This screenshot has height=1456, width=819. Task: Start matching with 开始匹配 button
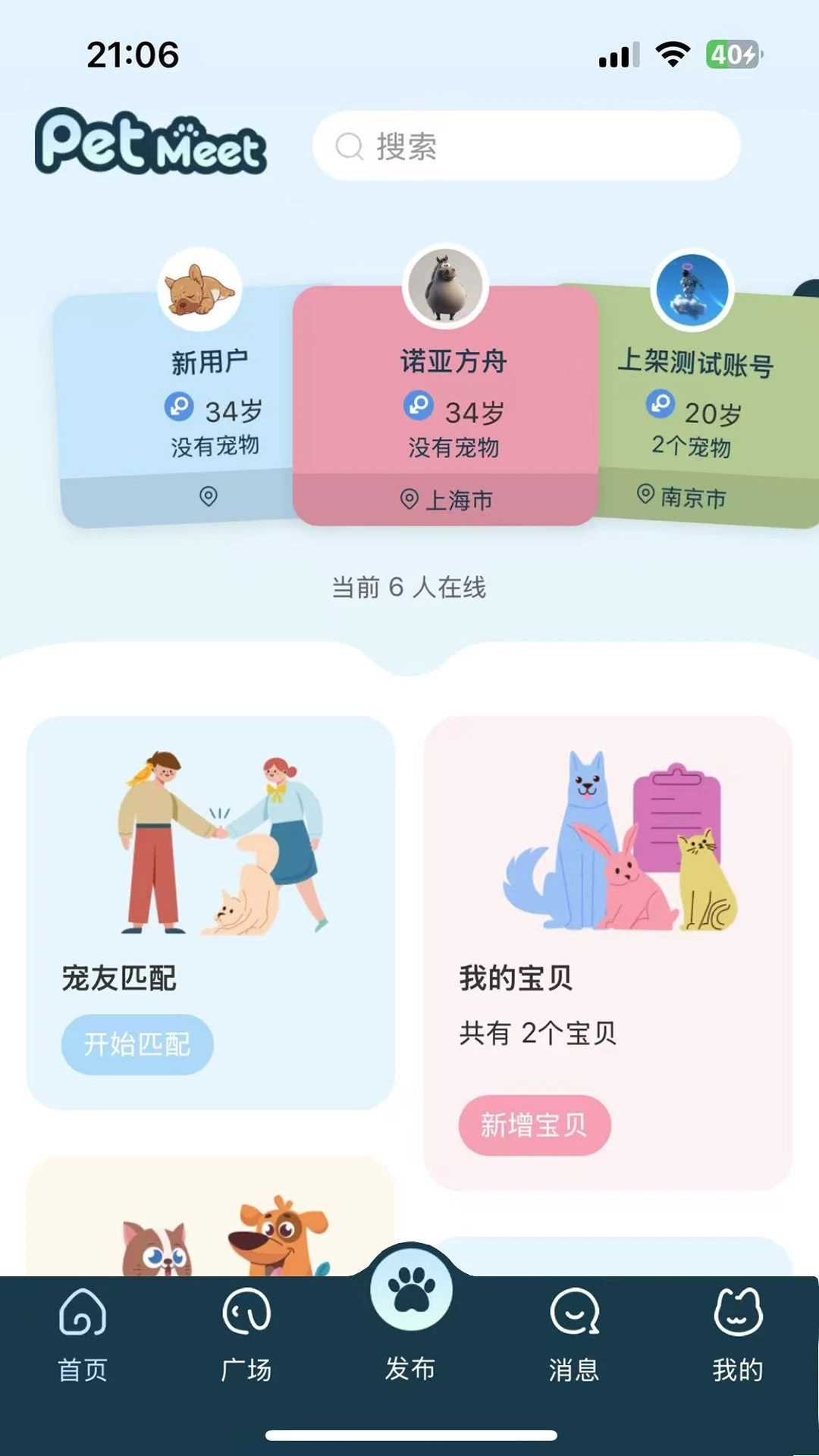coord(137,1044)
